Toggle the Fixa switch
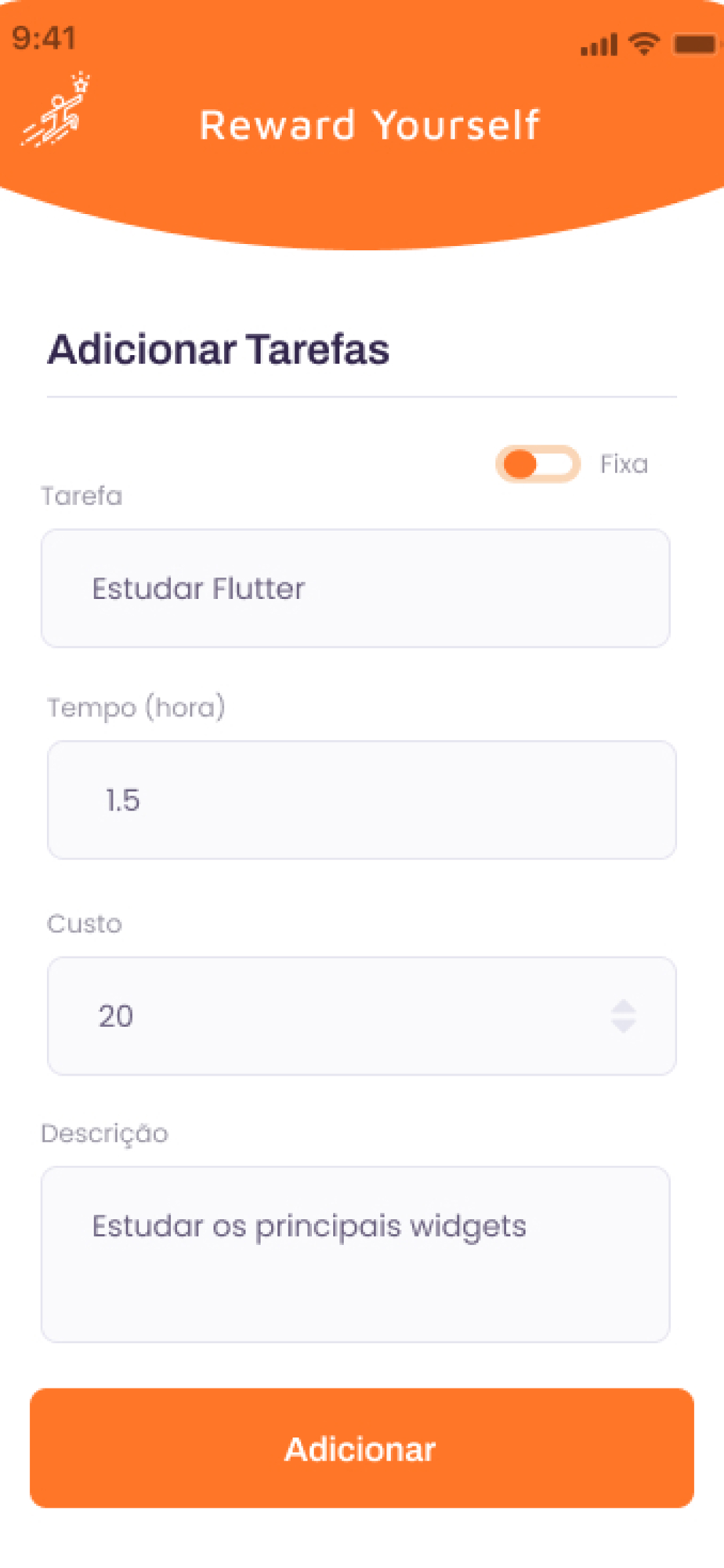 [x=538, y=464]
